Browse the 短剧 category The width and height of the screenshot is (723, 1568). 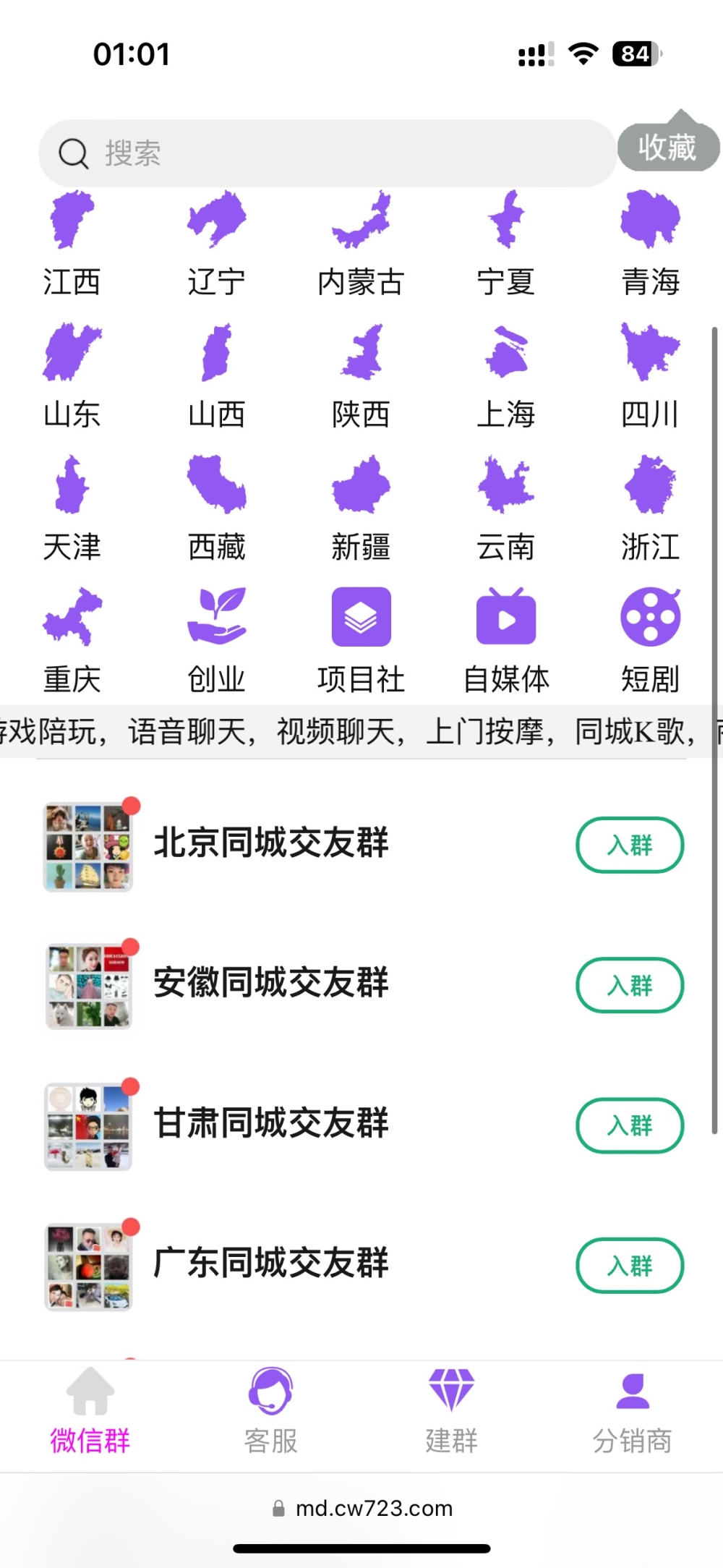(x=650, y=641)
